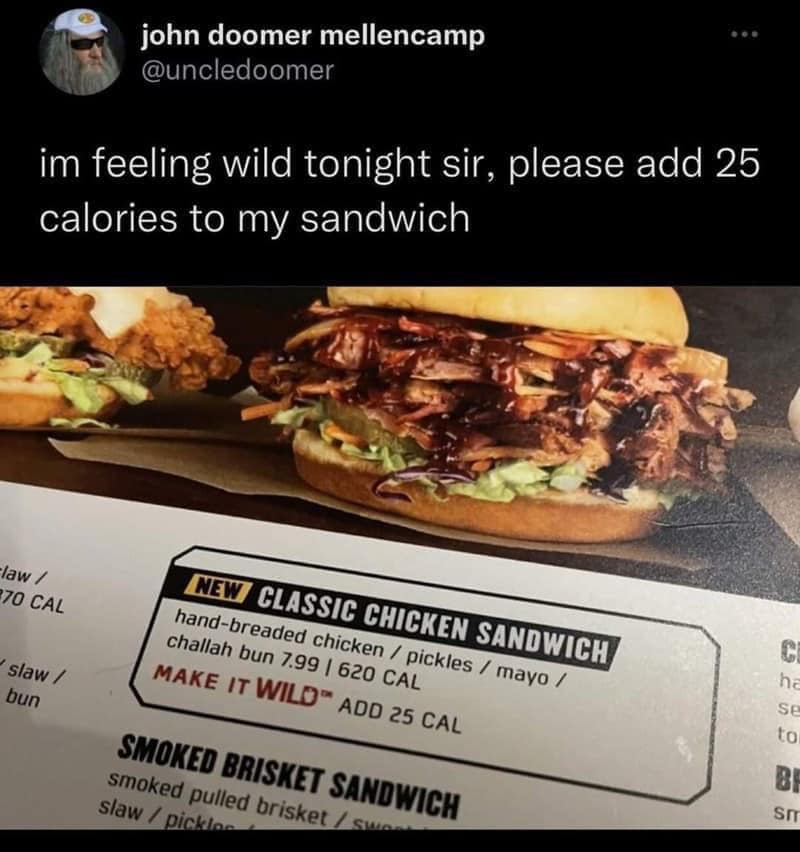Open the tweet's overflow menu
The width and height of the screenshot is (800, 852).
pos(744,36)
